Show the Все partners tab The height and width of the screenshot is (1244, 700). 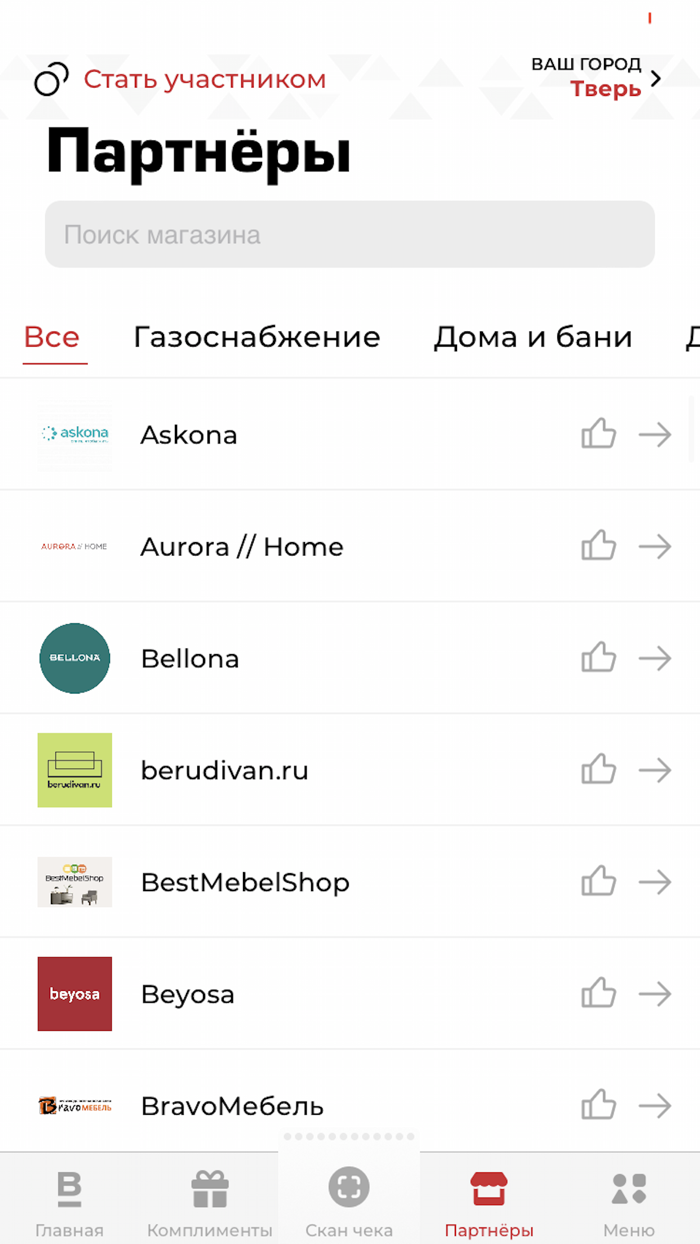point(52,337)
